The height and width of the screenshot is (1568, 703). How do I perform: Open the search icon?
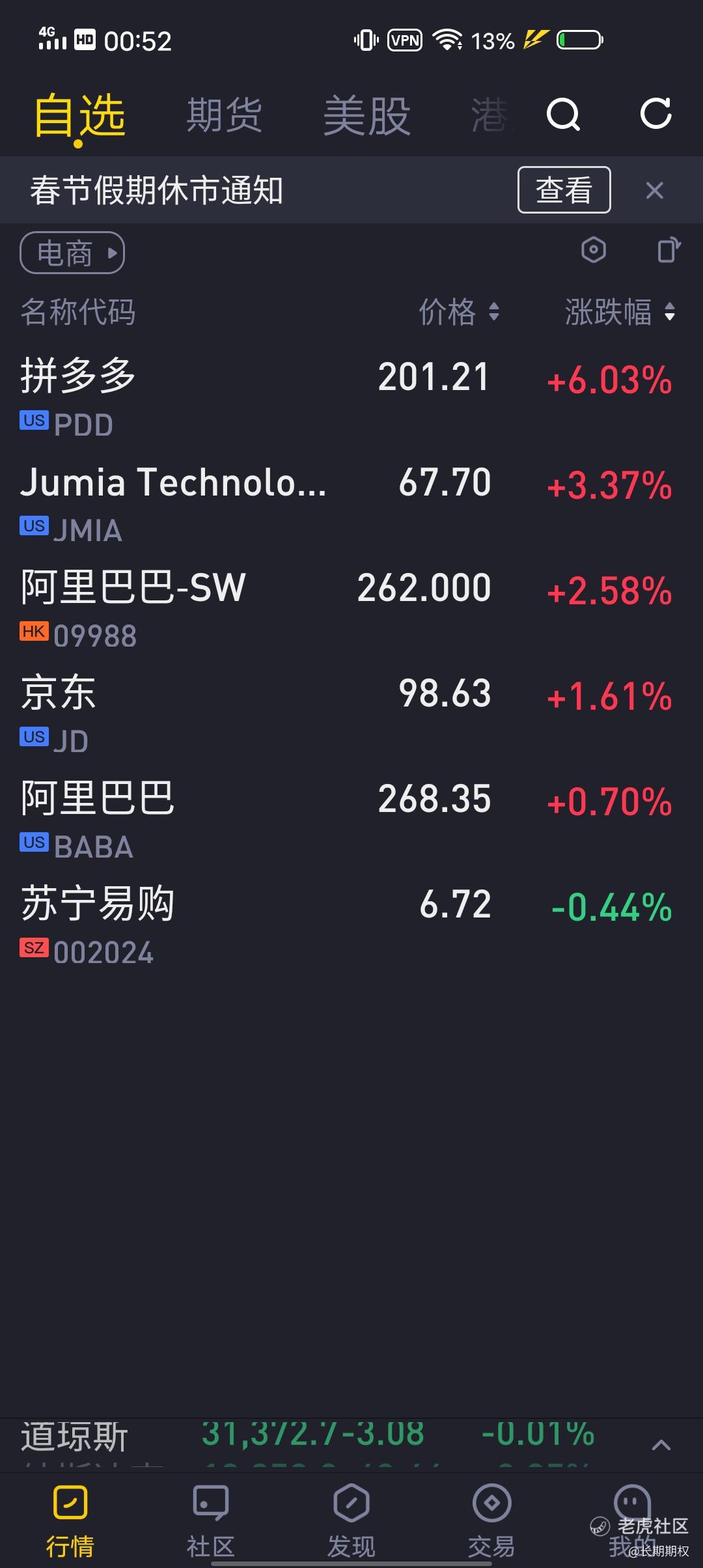(x=563, y=115)
